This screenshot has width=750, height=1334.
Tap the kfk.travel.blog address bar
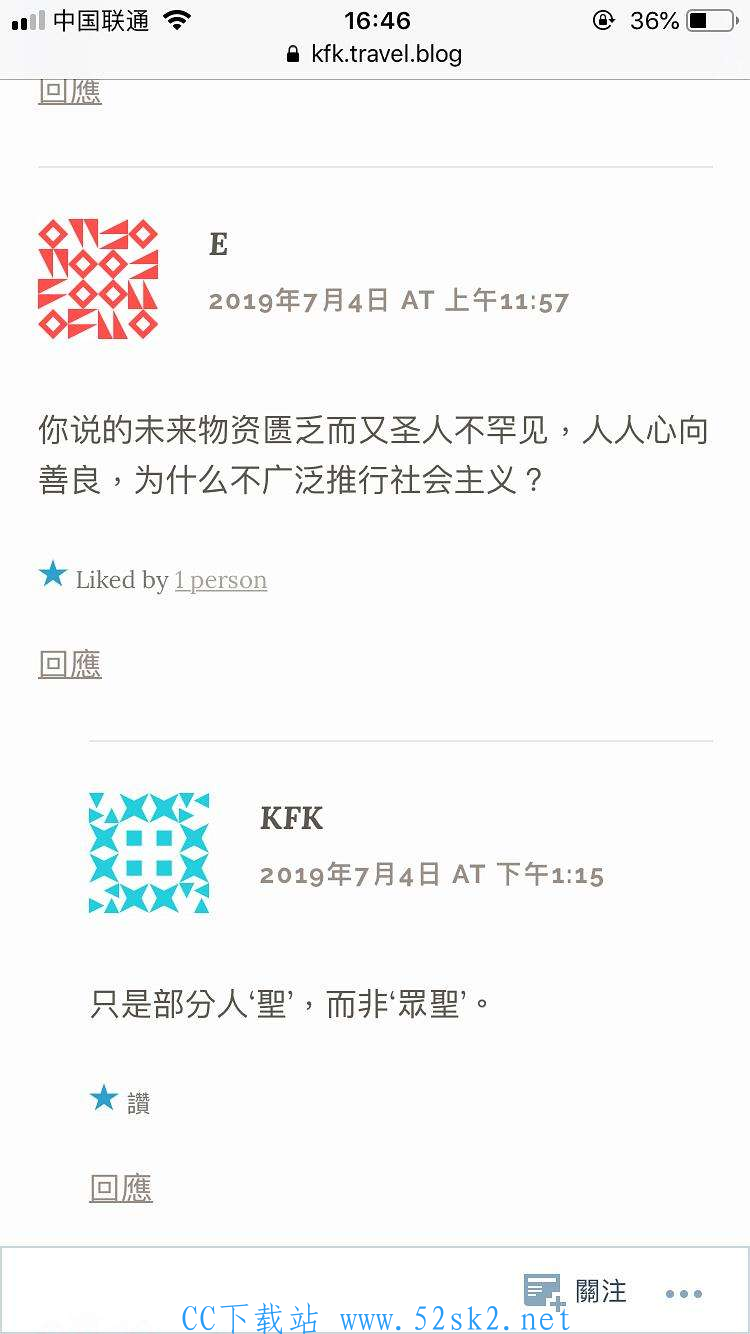click(375, 54)
